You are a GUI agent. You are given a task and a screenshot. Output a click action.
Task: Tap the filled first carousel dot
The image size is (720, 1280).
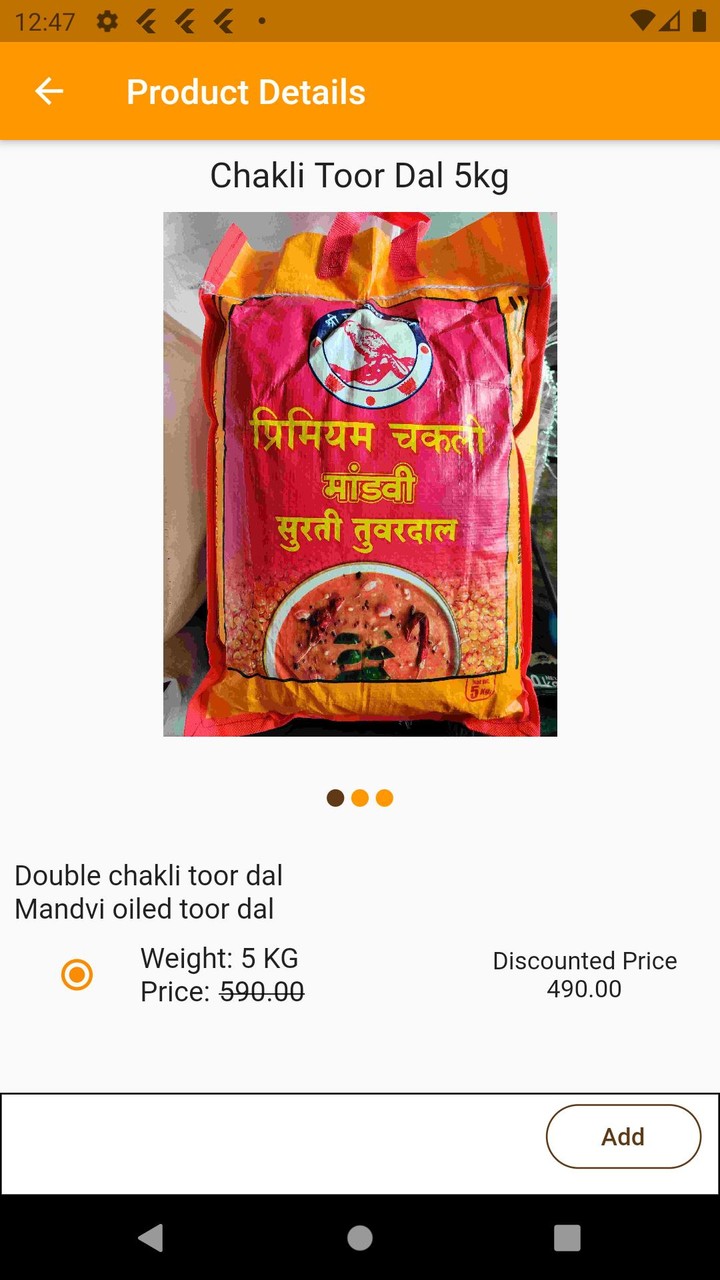336,798
